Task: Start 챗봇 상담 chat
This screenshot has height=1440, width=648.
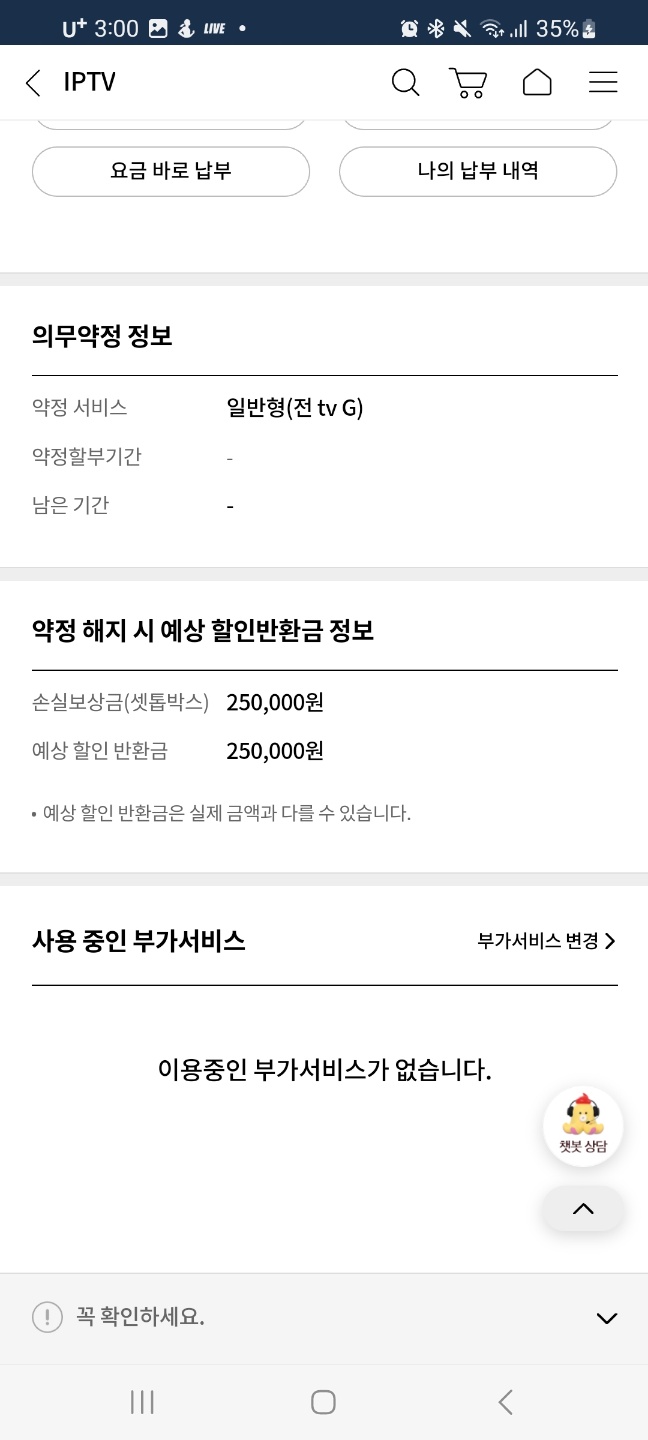Action: (x=583, y=1126)
